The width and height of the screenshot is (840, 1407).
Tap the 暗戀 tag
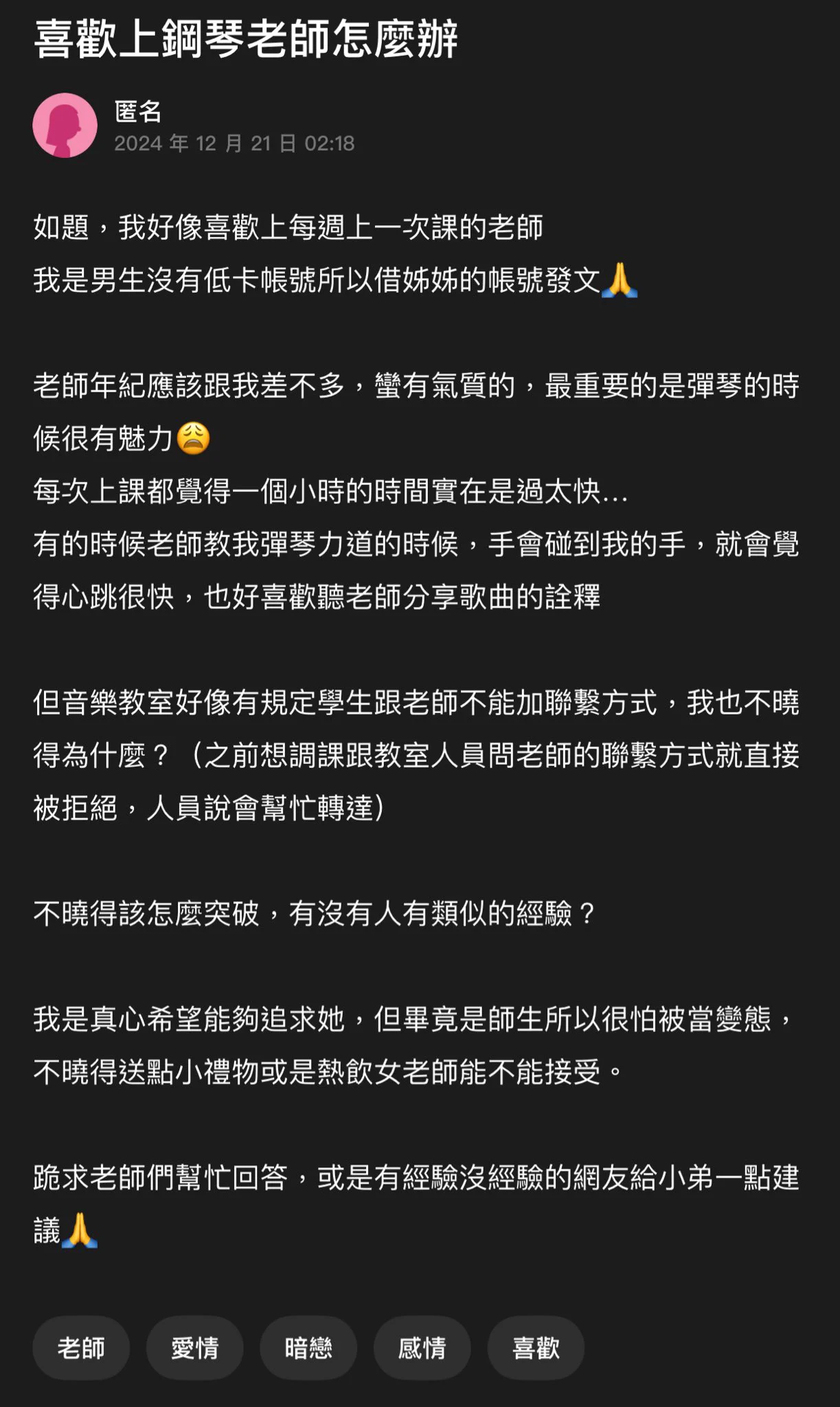point(308,1348)
